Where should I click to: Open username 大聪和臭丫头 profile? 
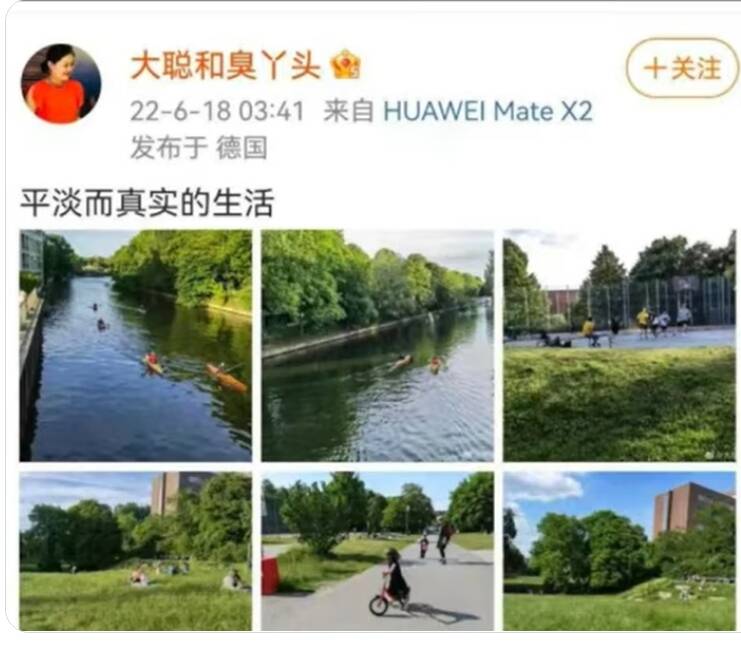(x=225, y=66)
